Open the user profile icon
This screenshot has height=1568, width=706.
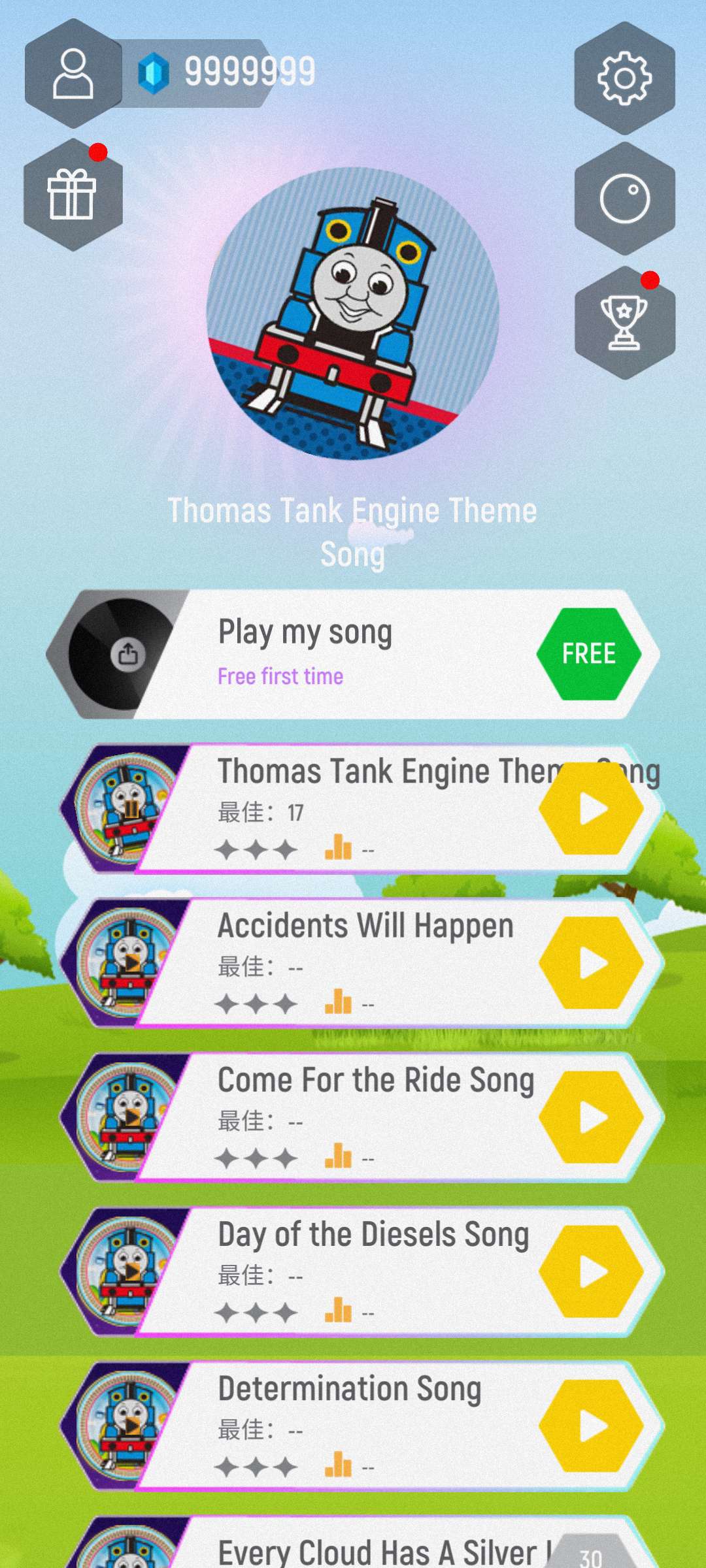[x=73, y=73]
